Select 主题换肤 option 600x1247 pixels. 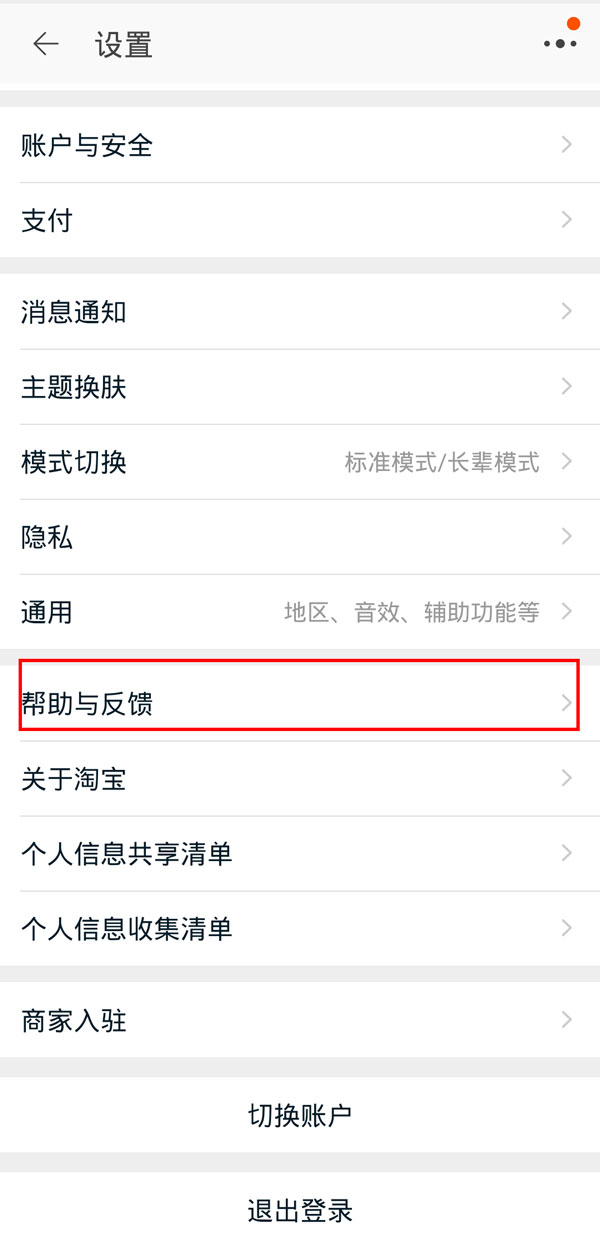pyautogui.click(x=300, y=387)
